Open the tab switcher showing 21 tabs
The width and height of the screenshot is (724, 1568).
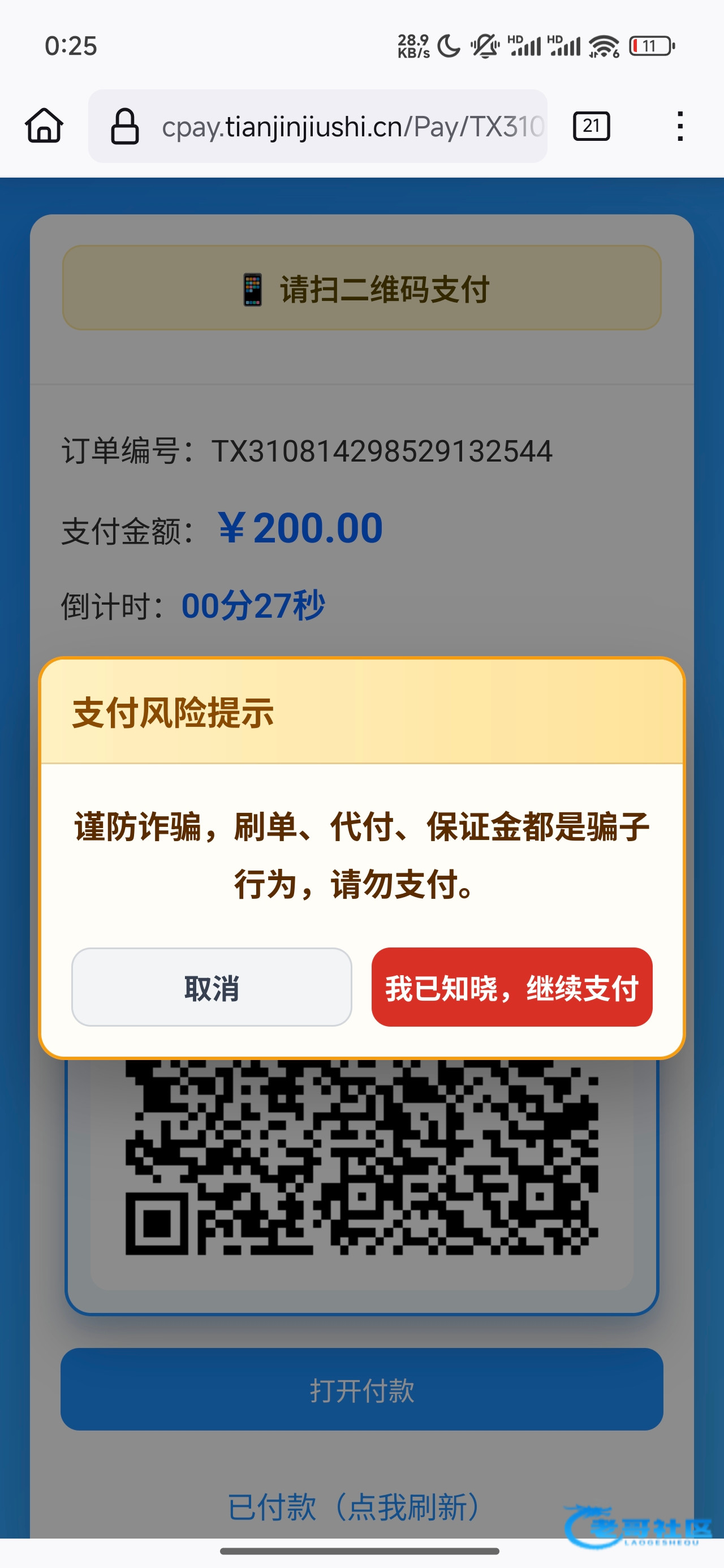[x=591, y=126]
